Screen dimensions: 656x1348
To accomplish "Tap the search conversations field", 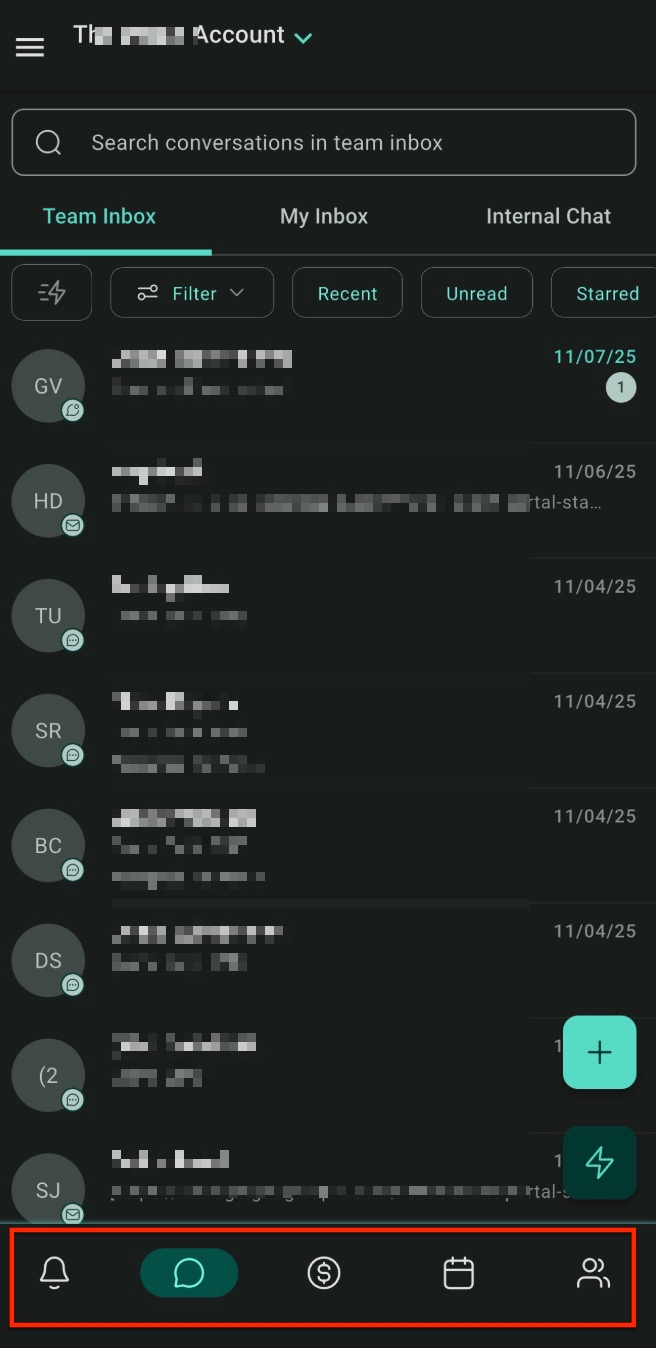I will [x=324, y=143].
